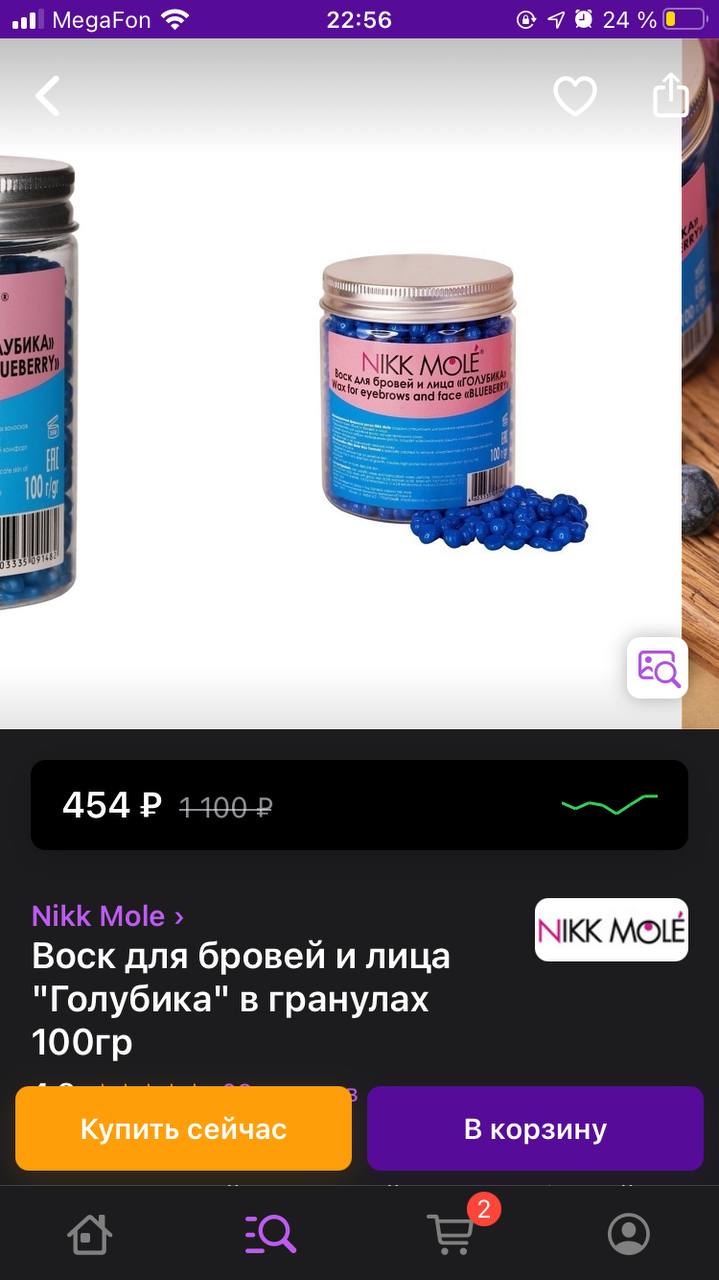Tap "Купить сейчас" button
Viewport: 719px width, 1280px height.
point(183,1129)
